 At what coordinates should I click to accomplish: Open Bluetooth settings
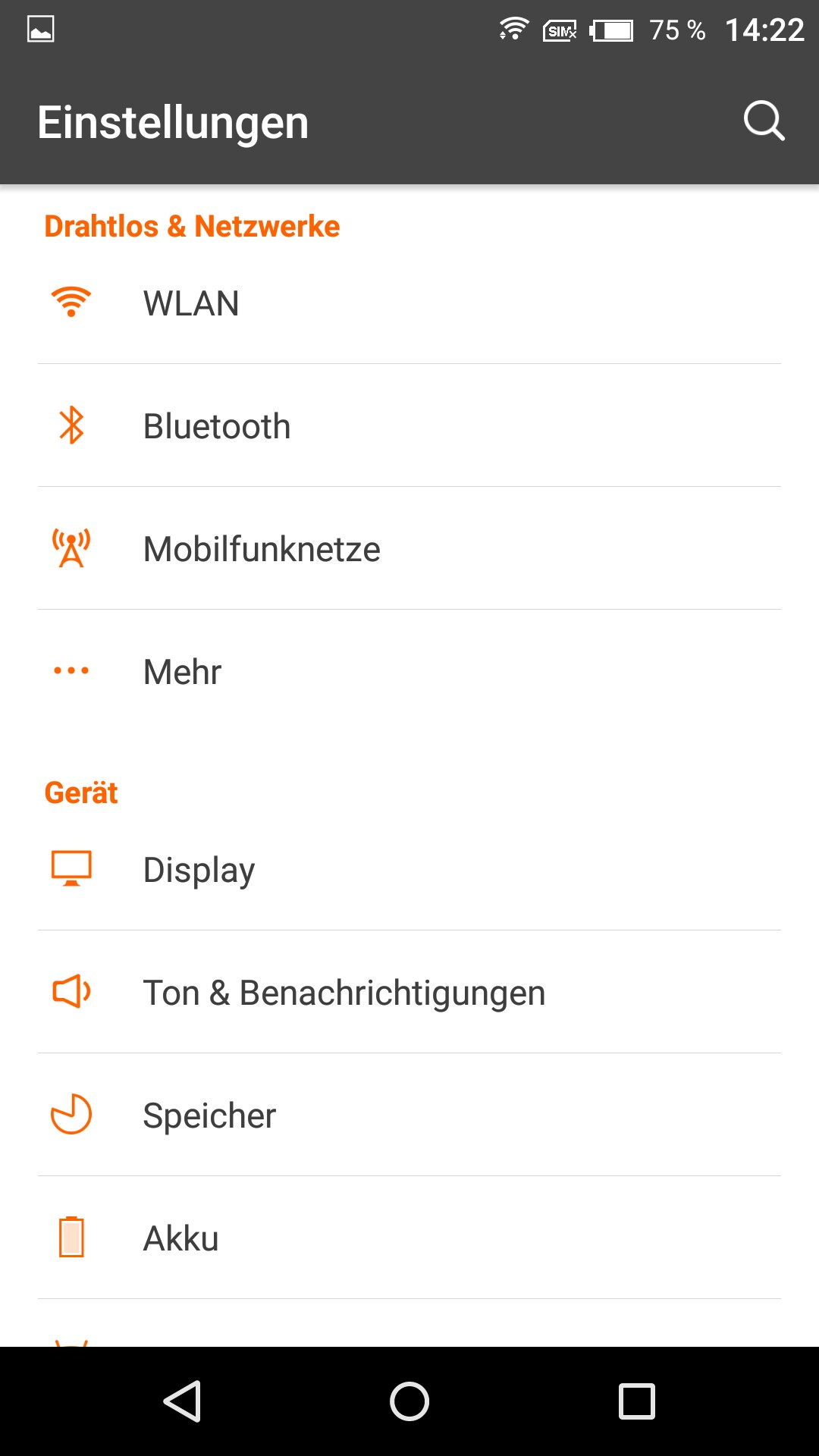click(409, 426)
